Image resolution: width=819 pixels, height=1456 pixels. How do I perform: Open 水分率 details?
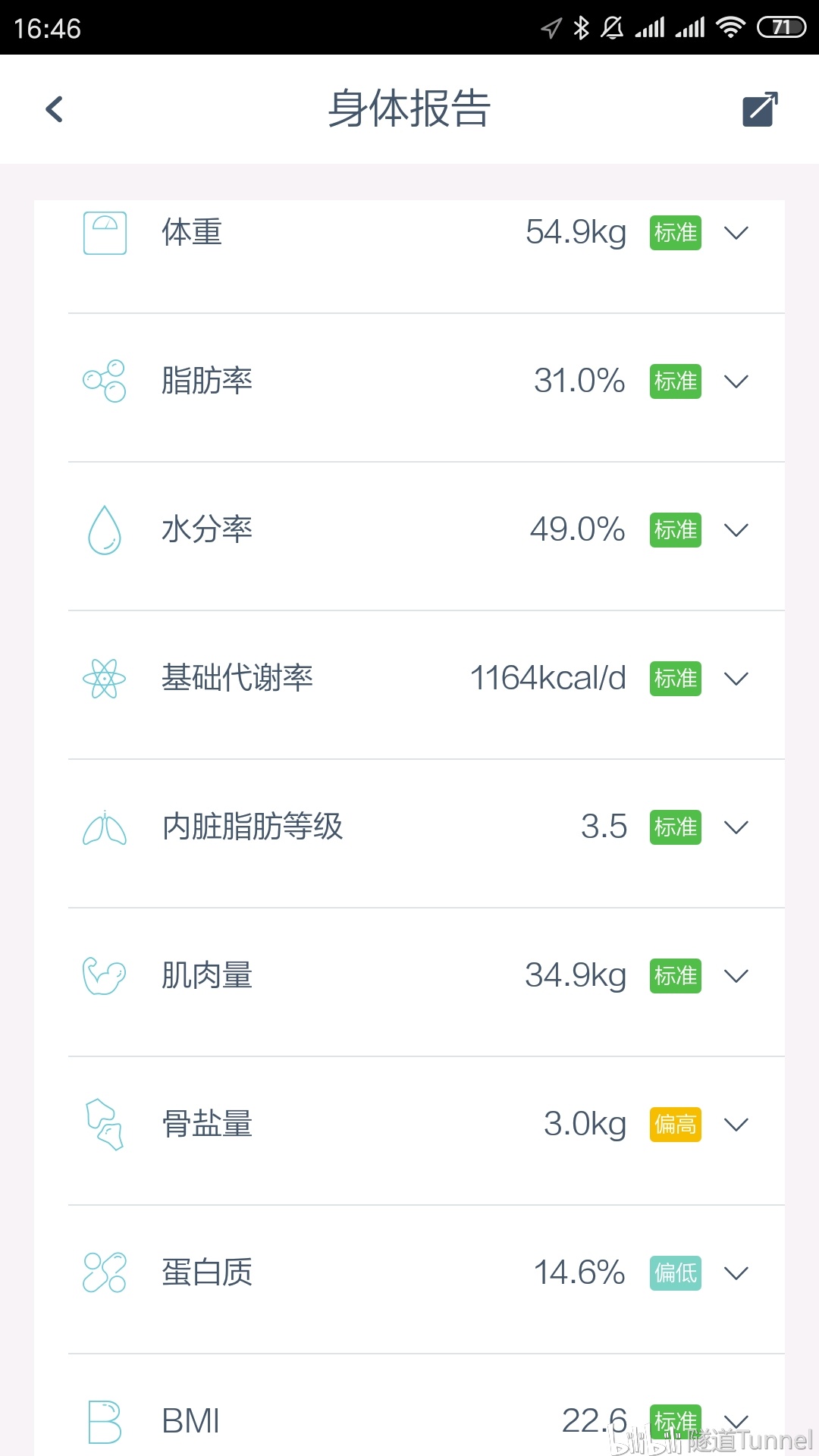[409, 536]
